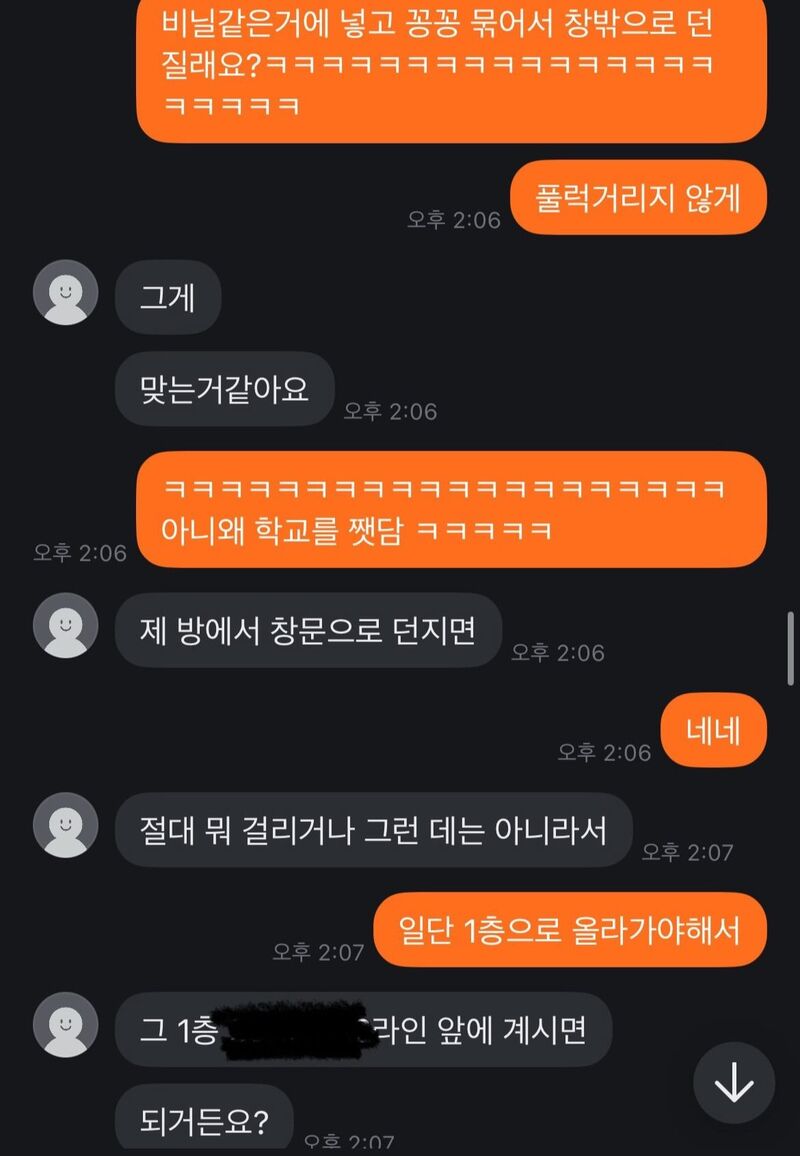This screenshot has height=1156, width=800.
Task: Tap the "맞는거같아요" received bubble
Action: [222, 391]
